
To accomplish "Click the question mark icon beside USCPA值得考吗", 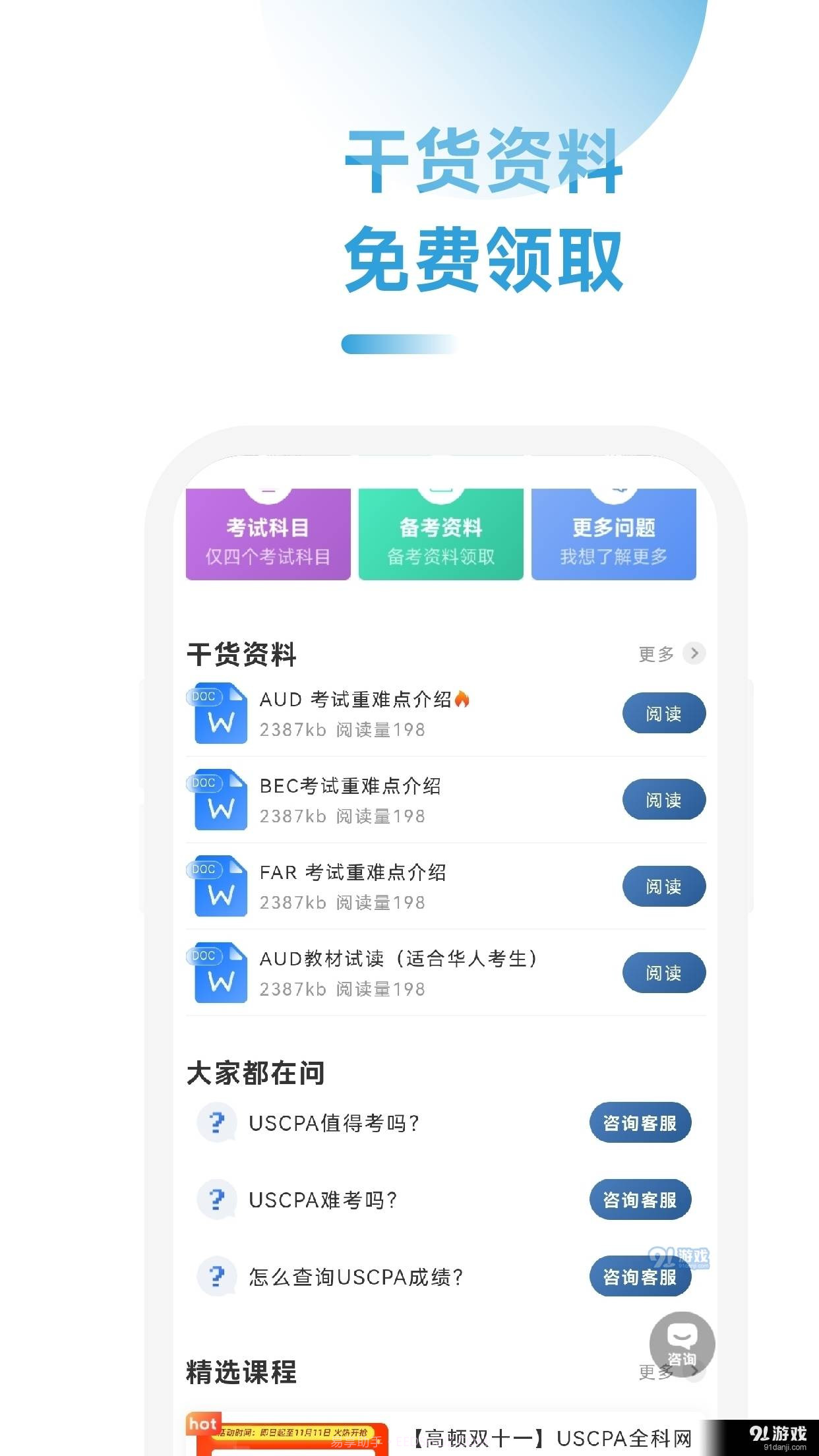I will 218,1122.
